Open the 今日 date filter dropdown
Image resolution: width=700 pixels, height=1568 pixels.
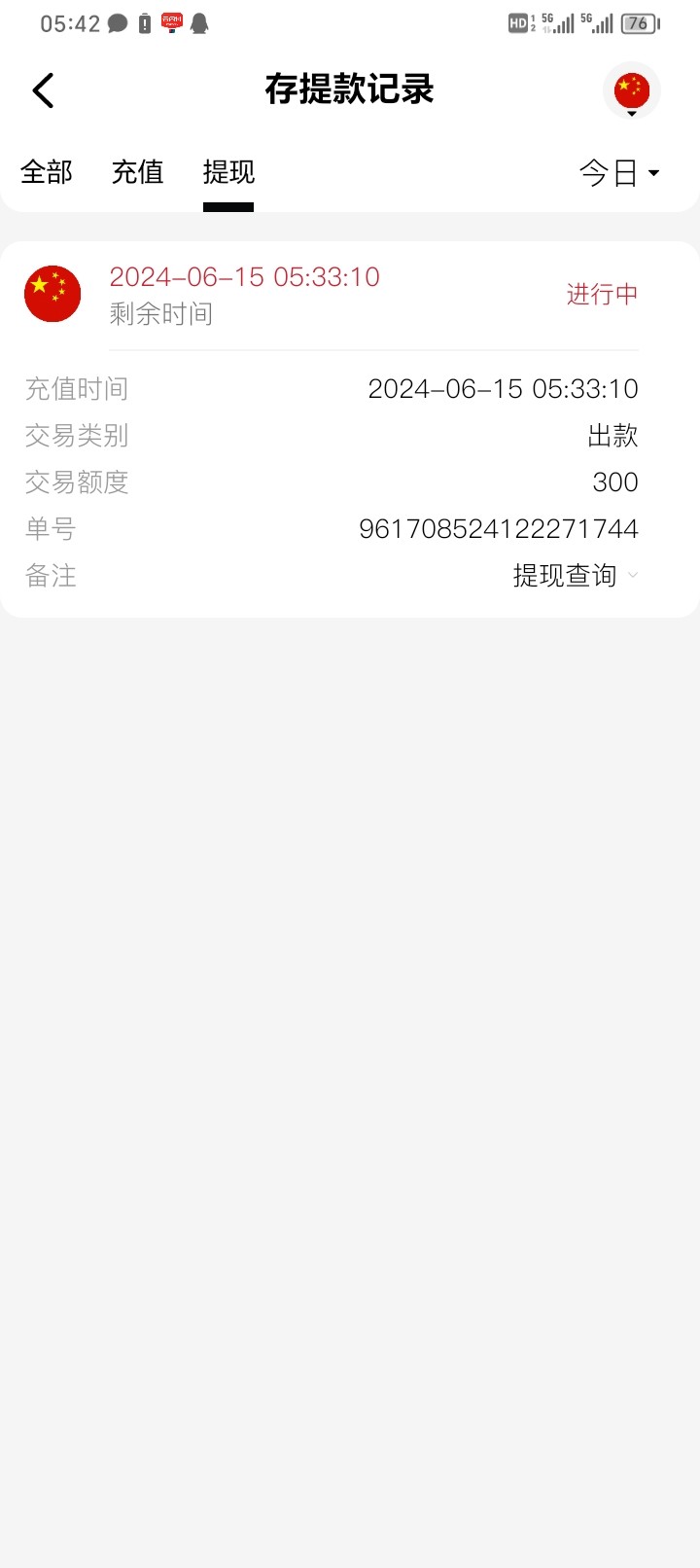click(x=619, y=173)
